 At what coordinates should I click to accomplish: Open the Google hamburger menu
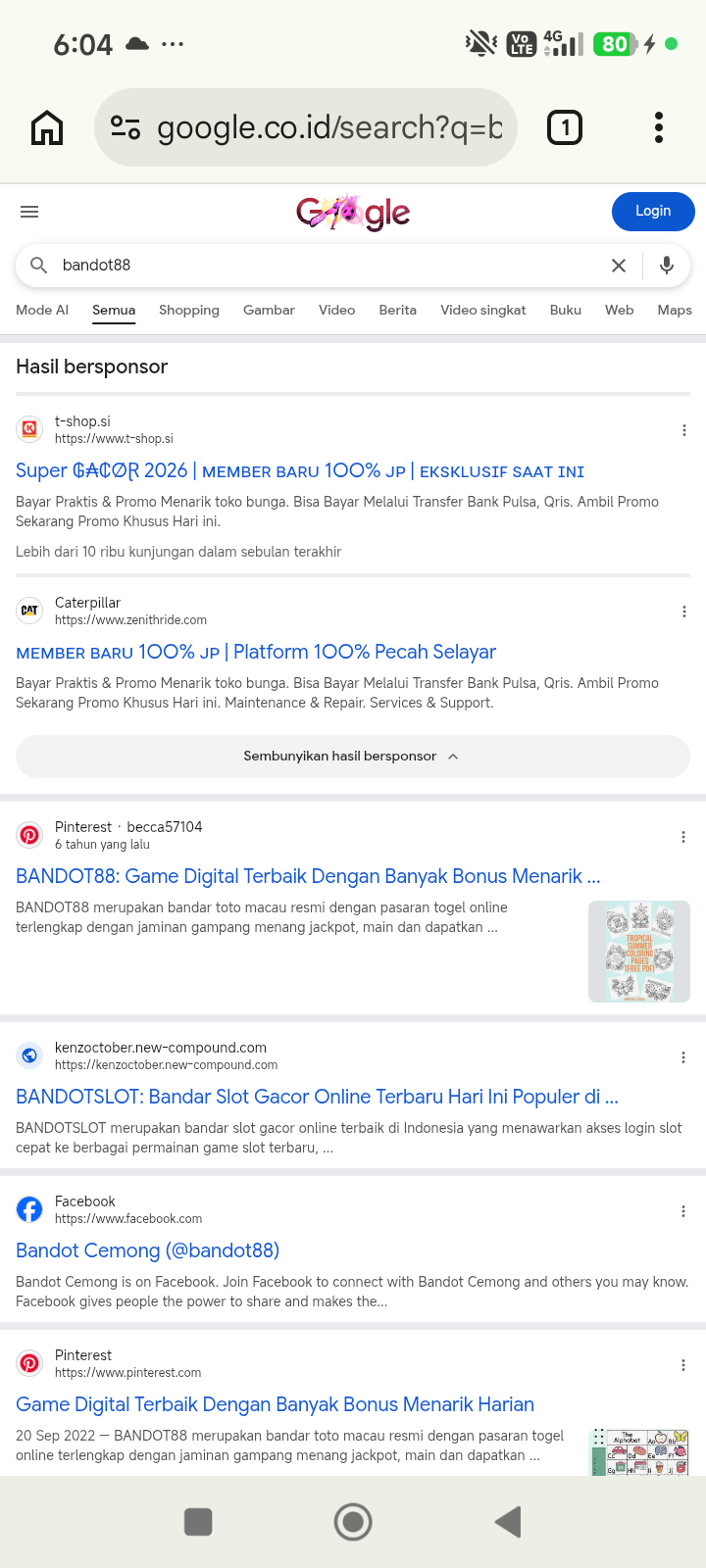point(29,212)
